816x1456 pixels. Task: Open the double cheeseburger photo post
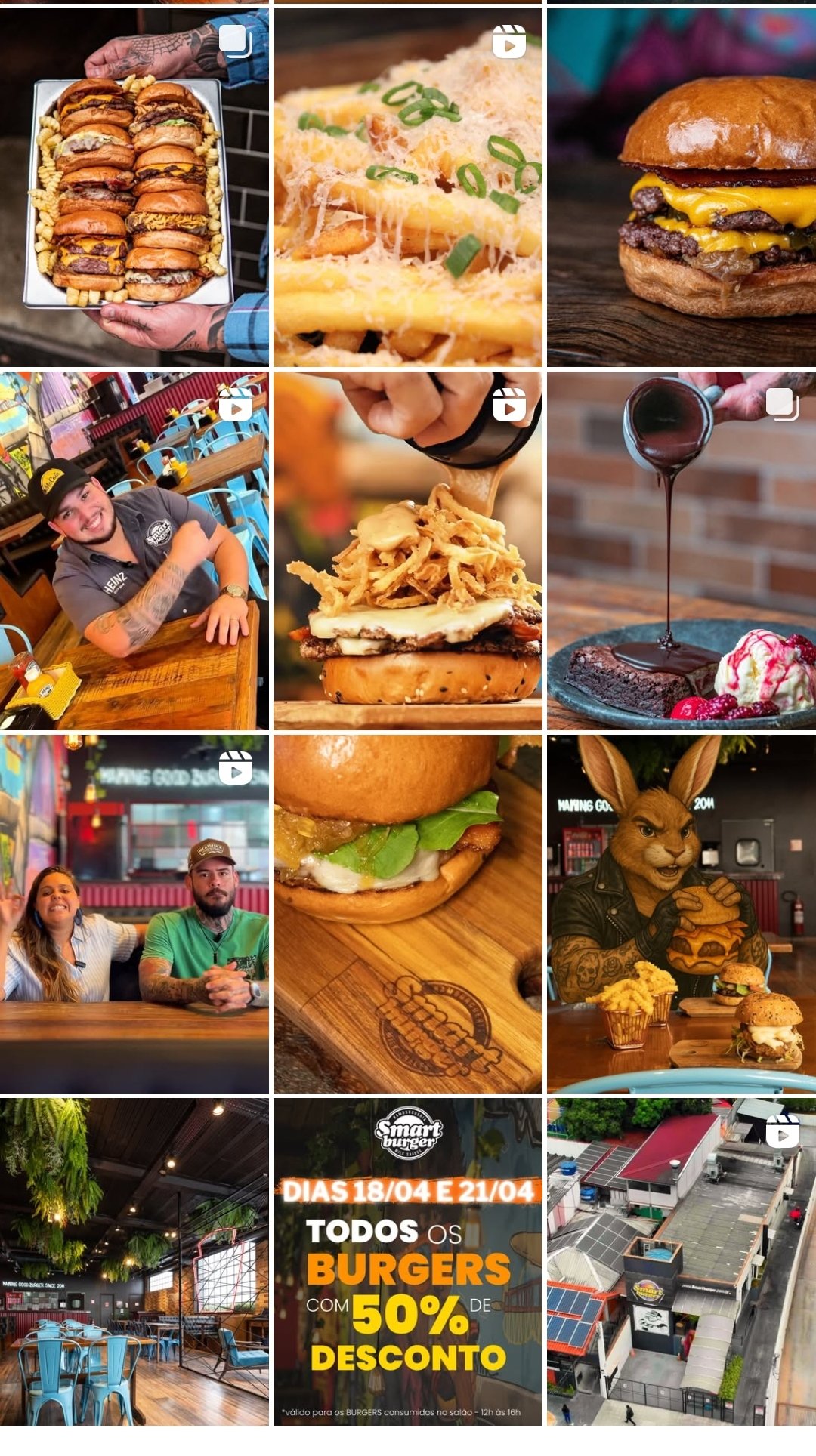tap(682, 187)
